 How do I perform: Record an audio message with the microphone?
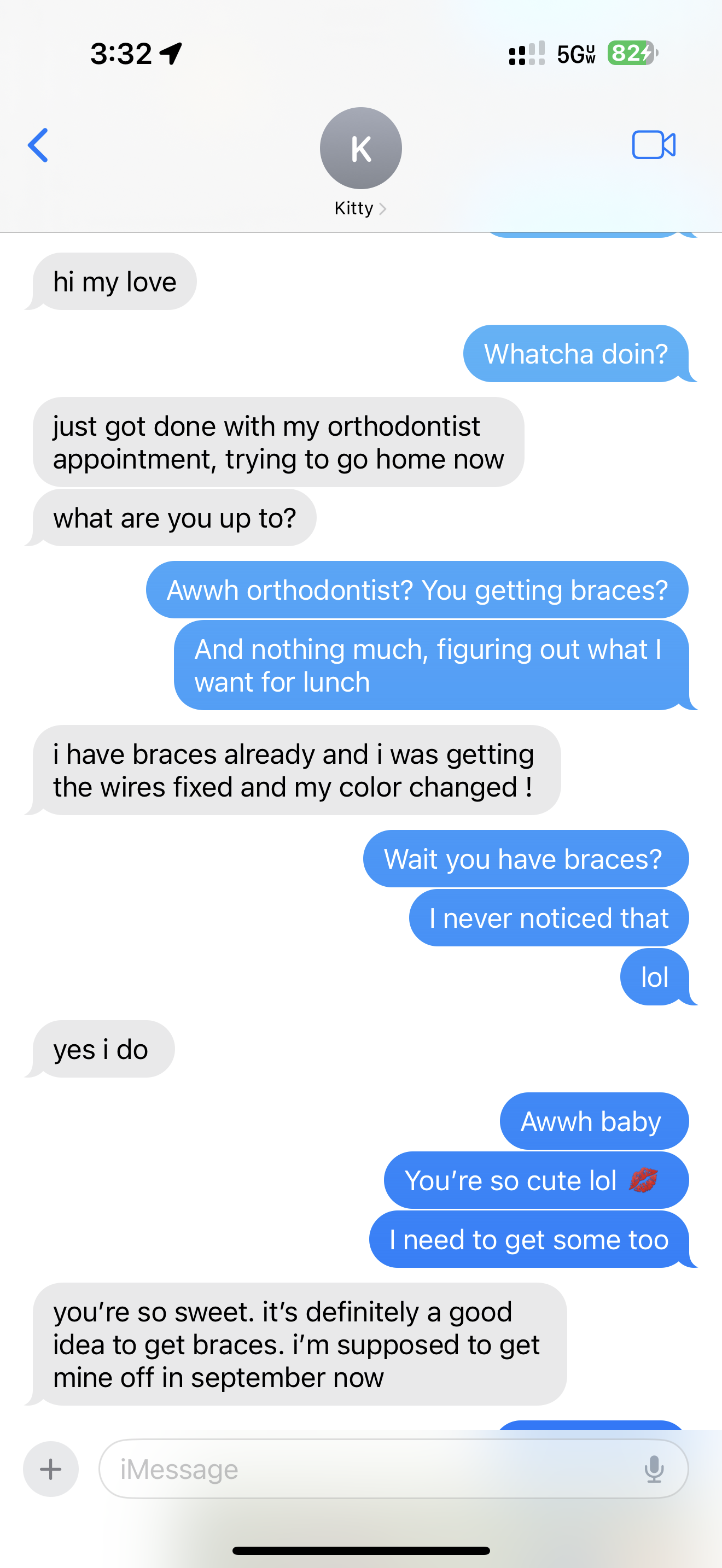[x=654, y=1469]
